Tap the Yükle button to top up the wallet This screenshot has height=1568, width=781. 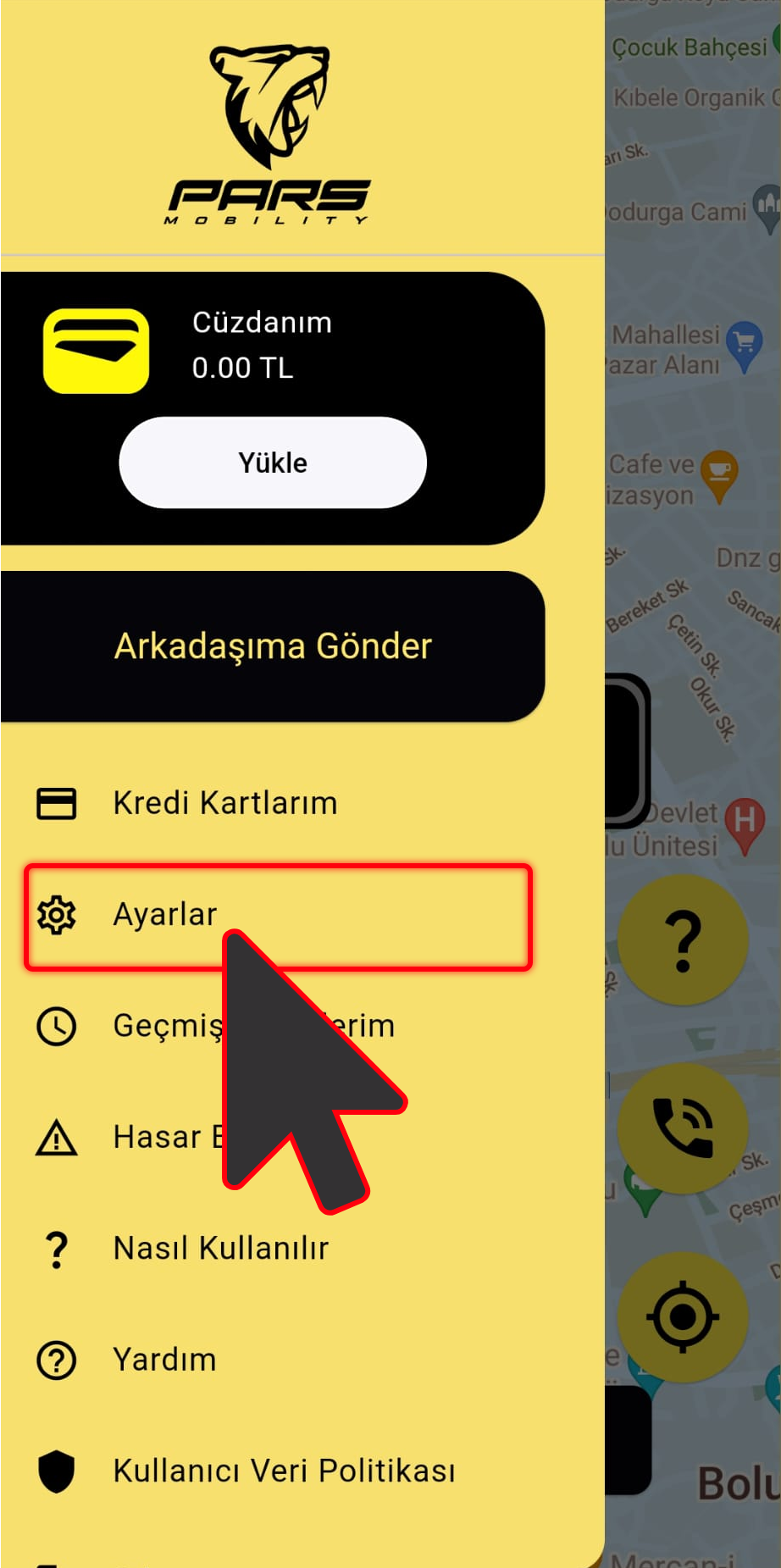(273, 463)
